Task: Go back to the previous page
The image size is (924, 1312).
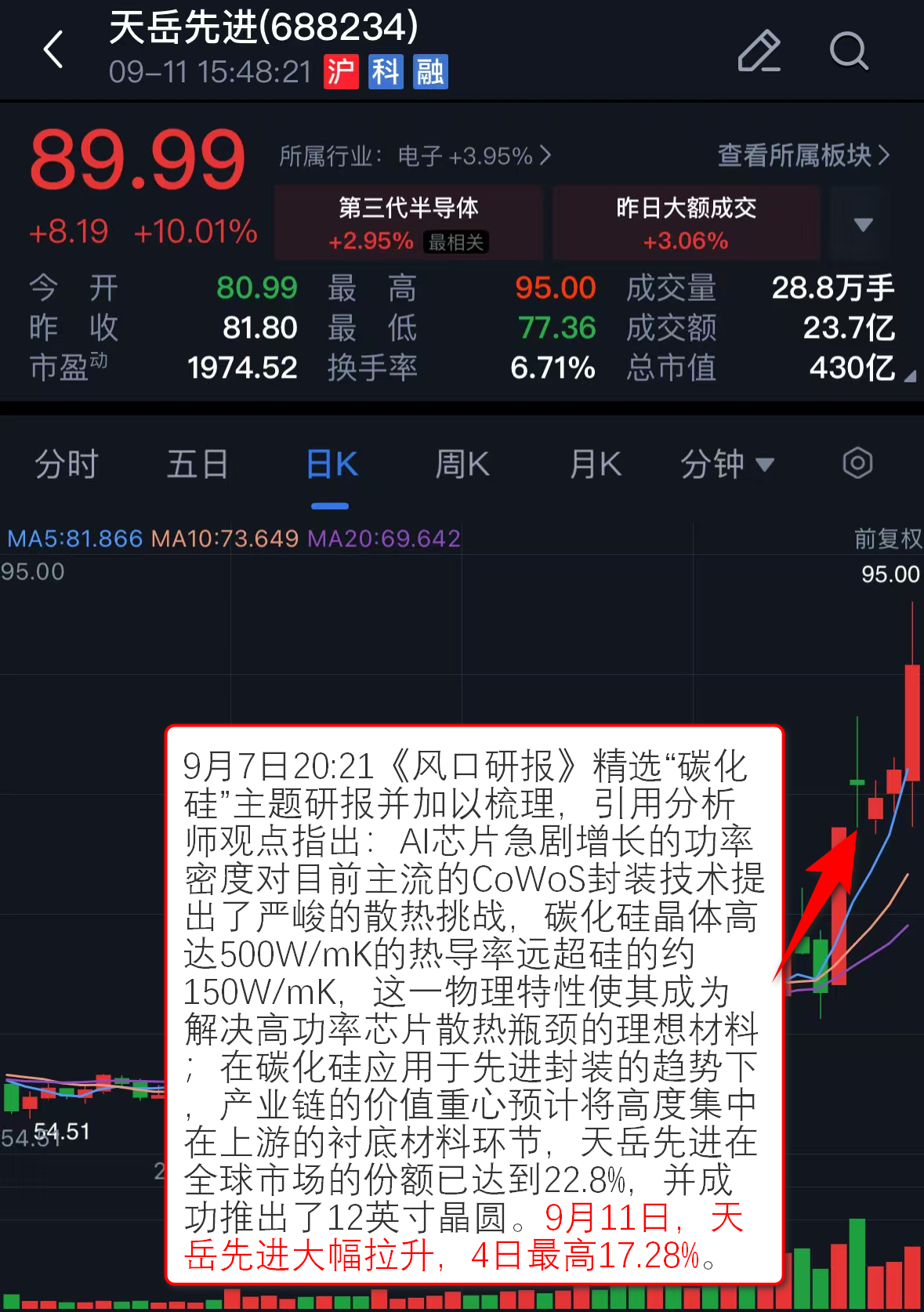Action: (53, 50)
